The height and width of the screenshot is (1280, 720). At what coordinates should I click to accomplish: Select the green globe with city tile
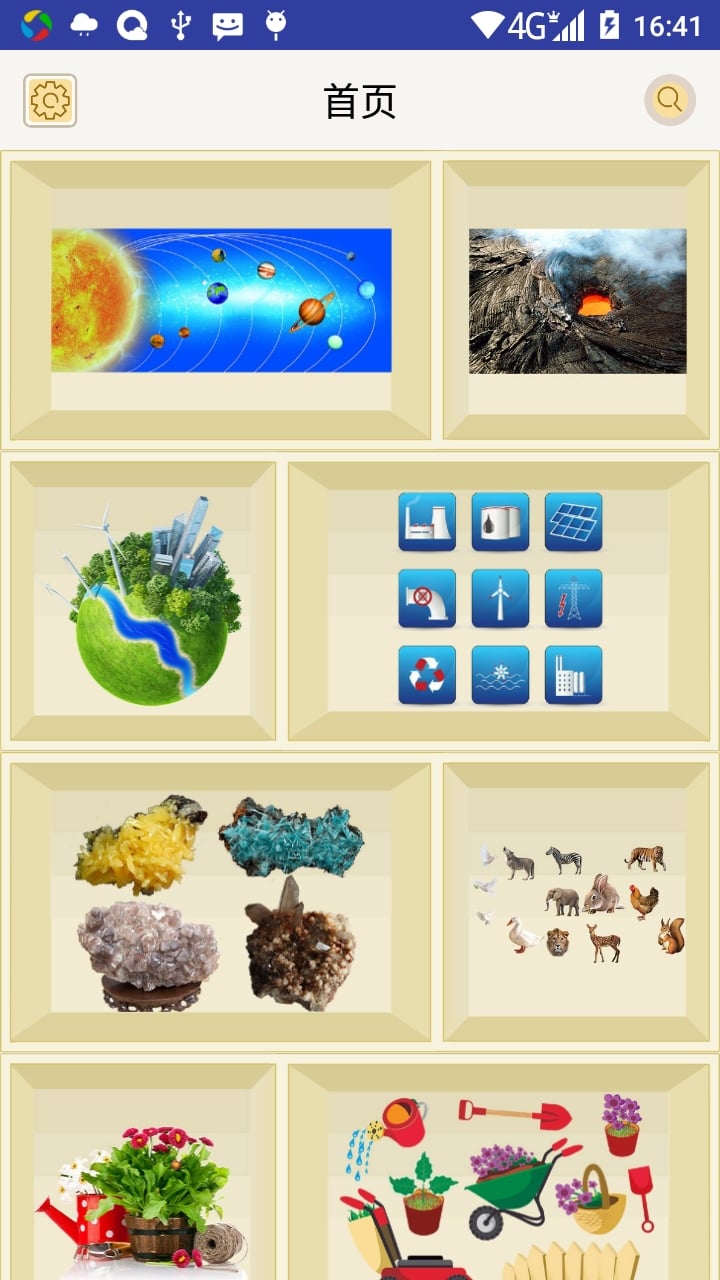pyautogui.click(x=143, y=601)
